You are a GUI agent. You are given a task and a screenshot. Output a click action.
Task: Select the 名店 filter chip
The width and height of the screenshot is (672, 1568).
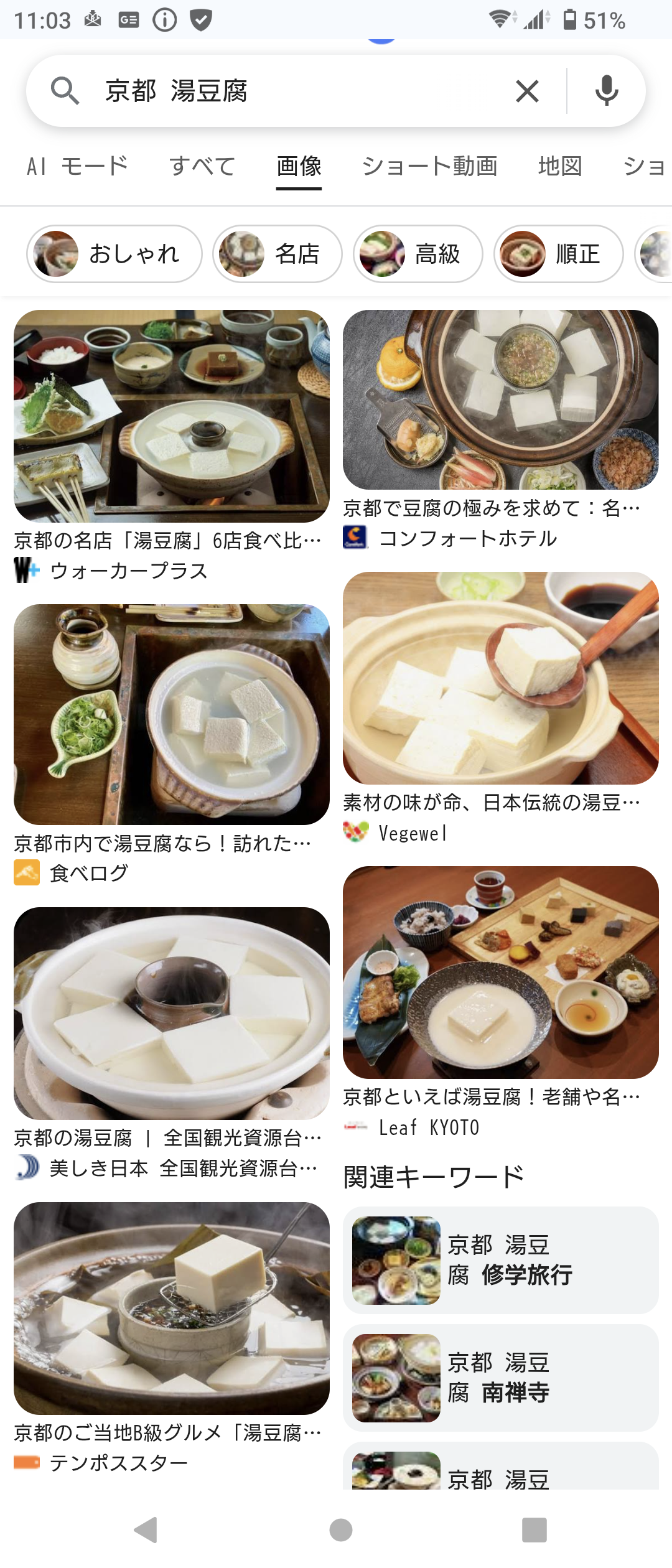coord(278,254)
